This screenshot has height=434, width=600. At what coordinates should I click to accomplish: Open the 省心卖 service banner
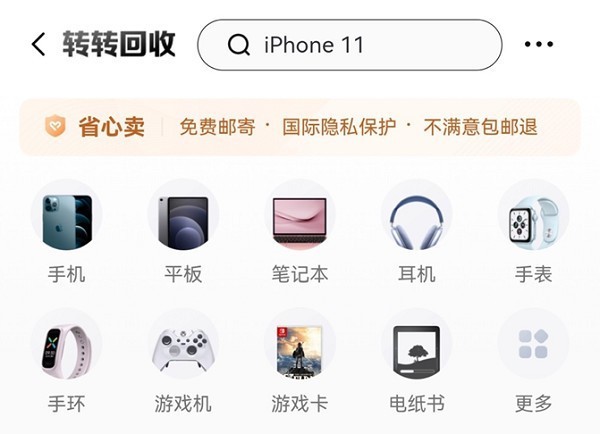(x=299, y=127)
